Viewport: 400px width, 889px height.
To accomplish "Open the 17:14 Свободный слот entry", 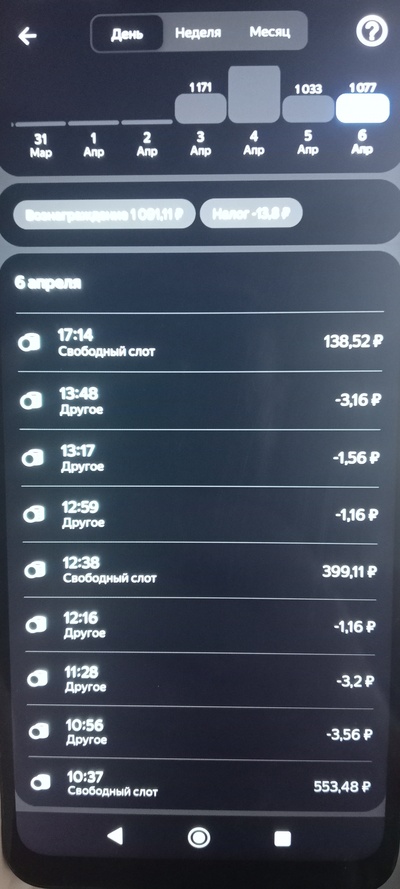I will click(x=200, y=342).
